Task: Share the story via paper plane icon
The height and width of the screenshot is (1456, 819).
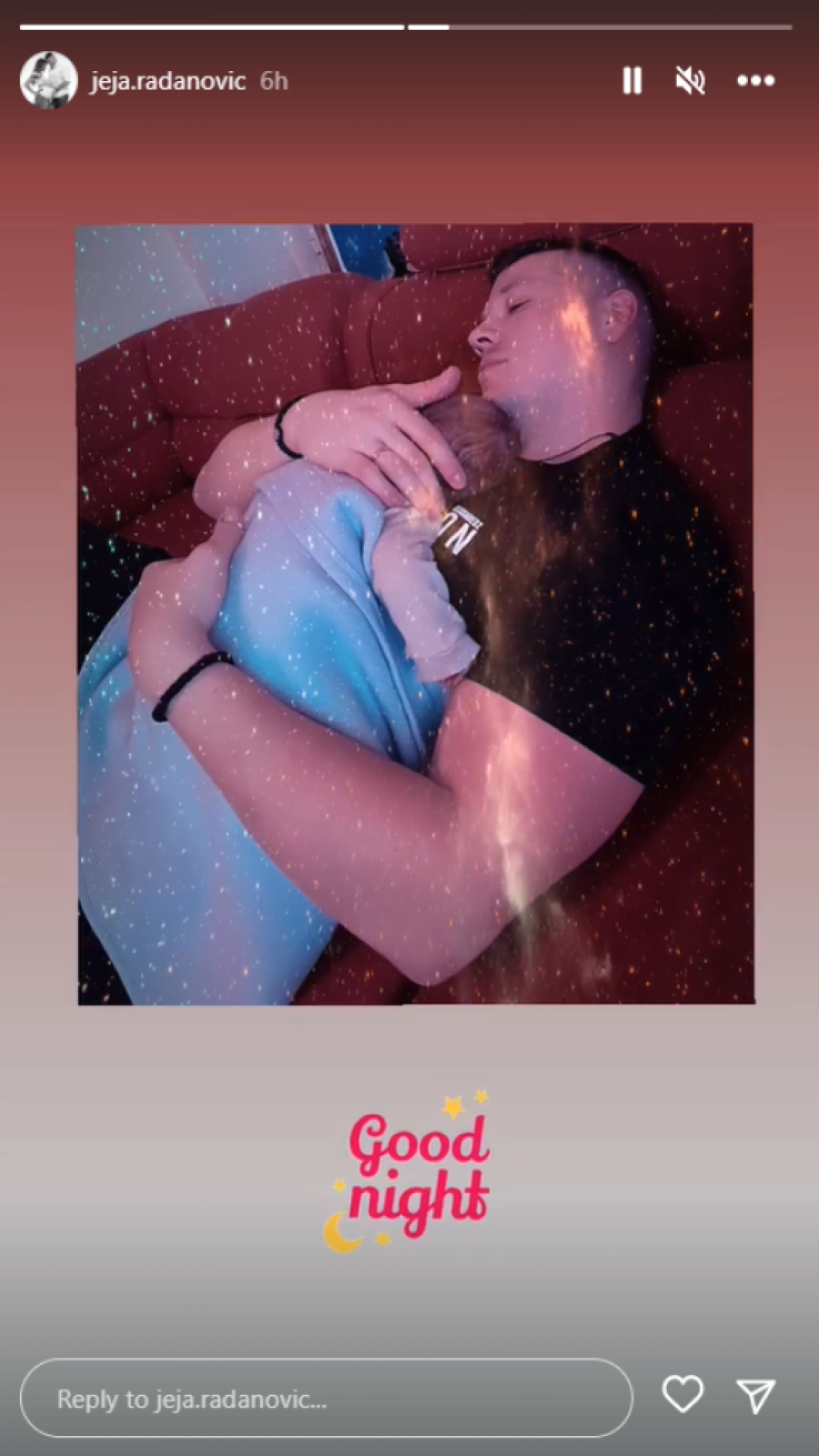Action: 755,1395
